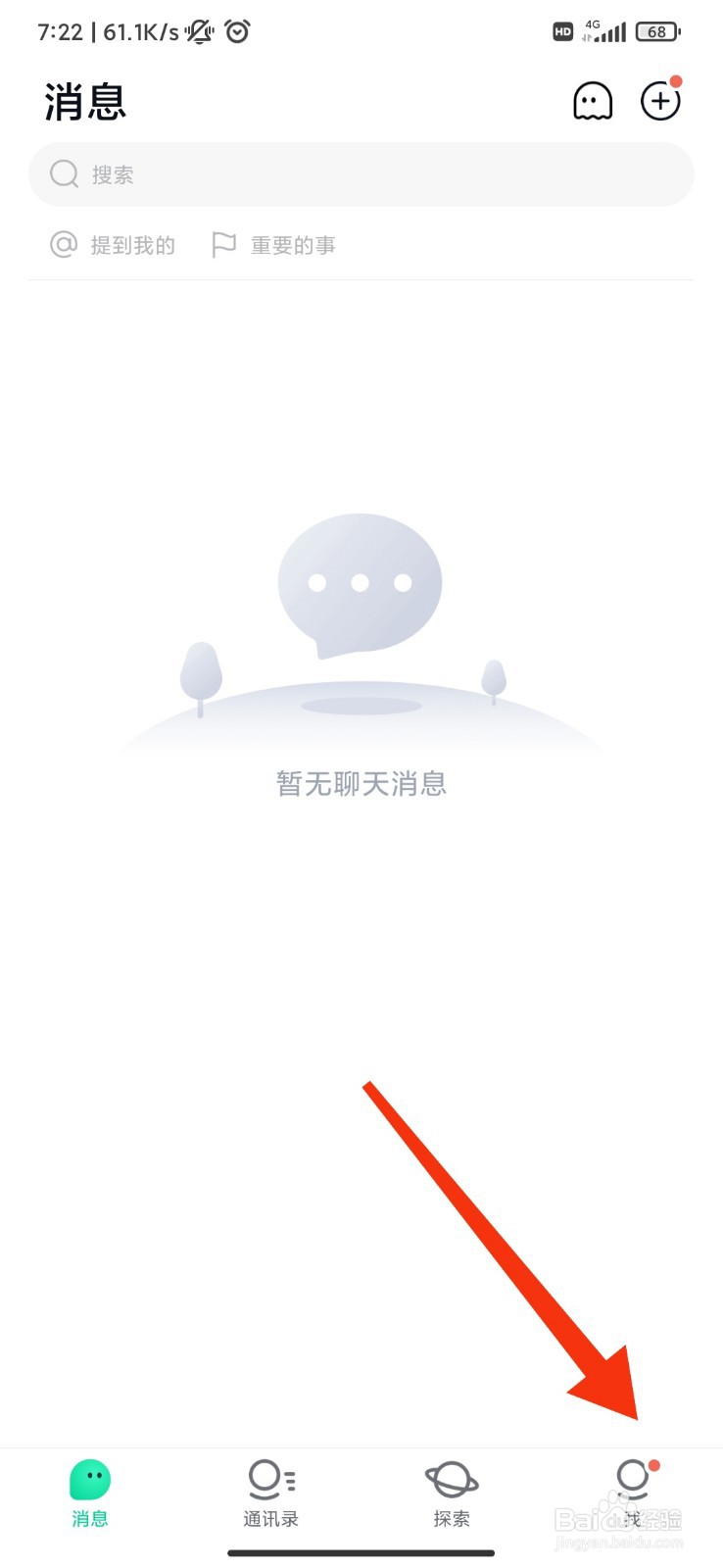Open the ghost icon in the top bar
723x1568 pixels.
click(x=592, y=100)
